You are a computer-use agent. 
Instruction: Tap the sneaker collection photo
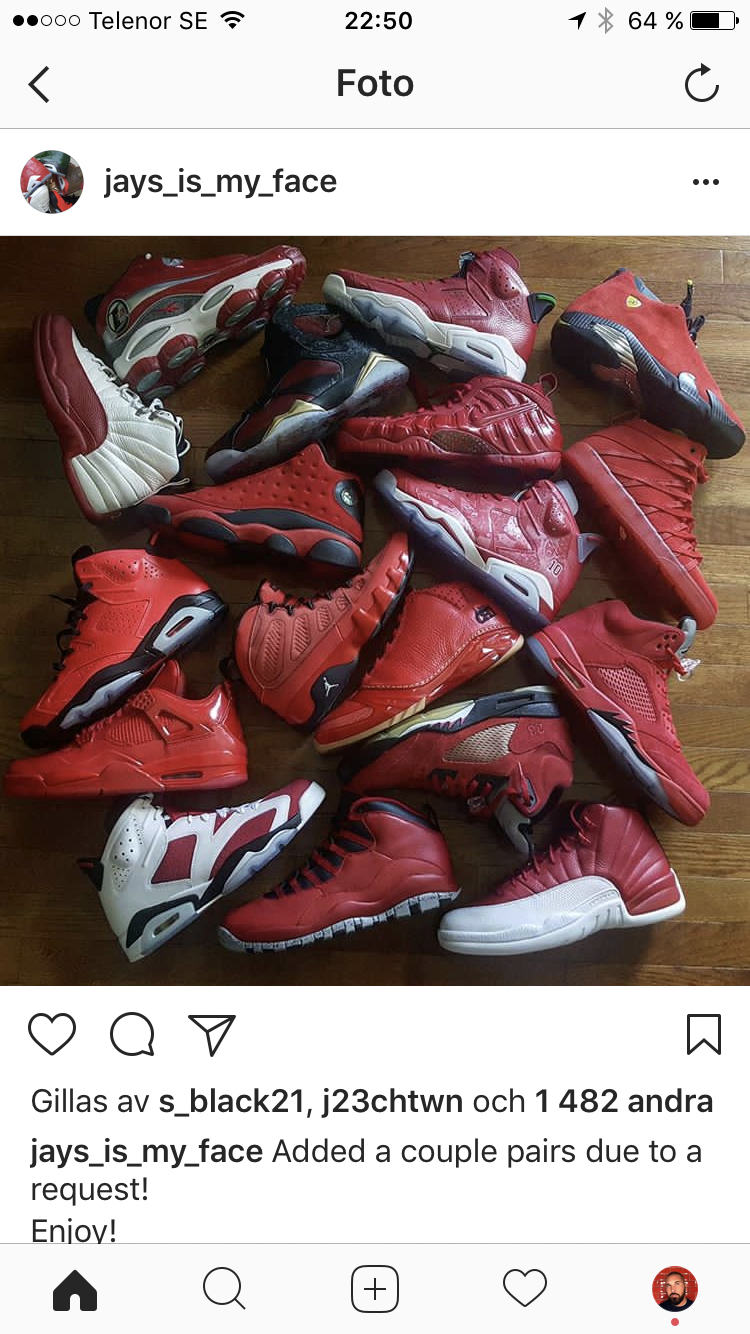(375, 610)
